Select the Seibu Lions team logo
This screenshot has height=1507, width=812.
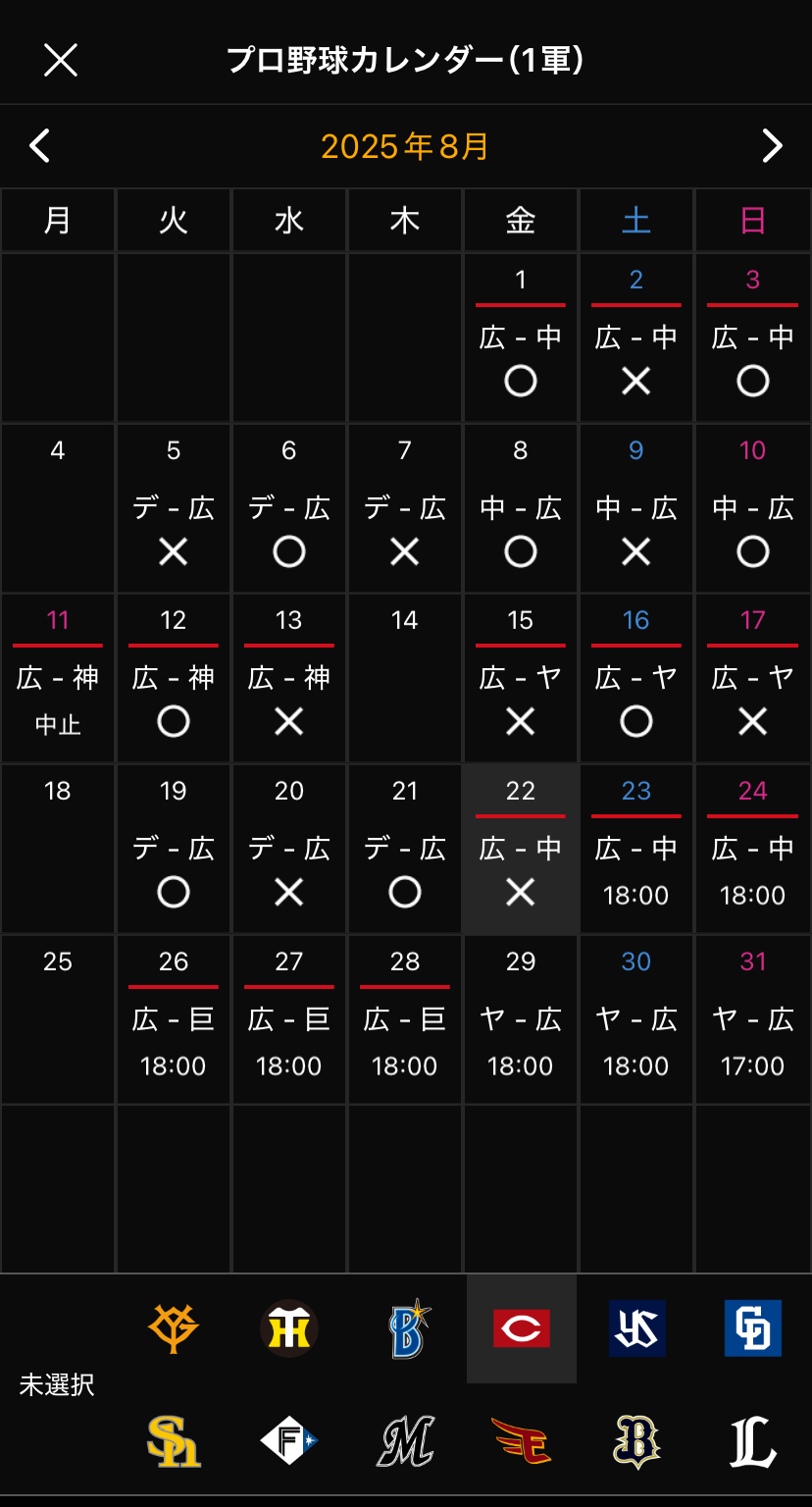pyautogui.click(x=753, y=1441)
